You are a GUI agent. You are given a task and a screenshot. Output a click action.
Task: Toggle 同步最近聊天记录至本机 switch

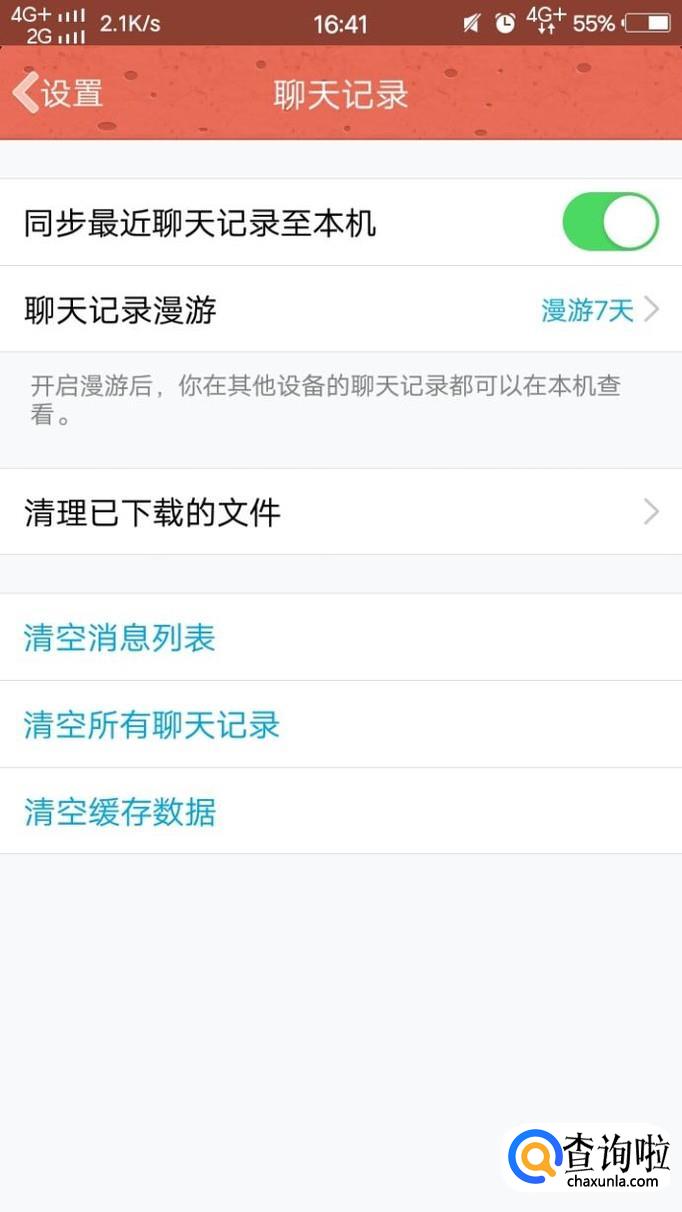(x=610, y=222)
